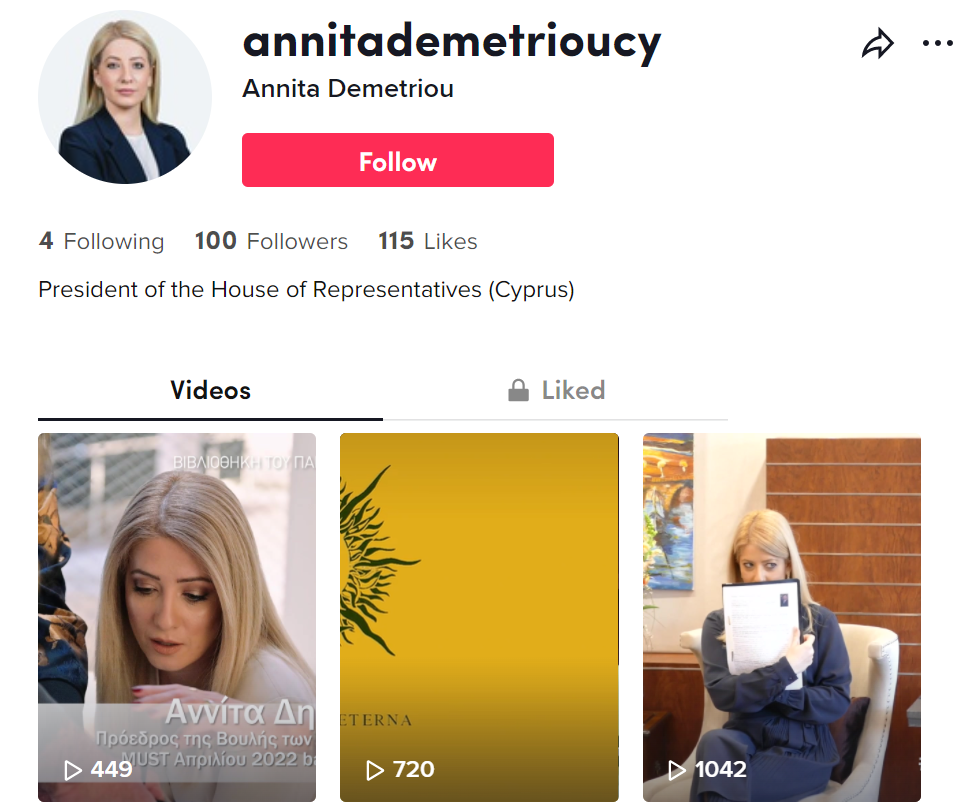Tap the profile picture avatar

[125, 97]
